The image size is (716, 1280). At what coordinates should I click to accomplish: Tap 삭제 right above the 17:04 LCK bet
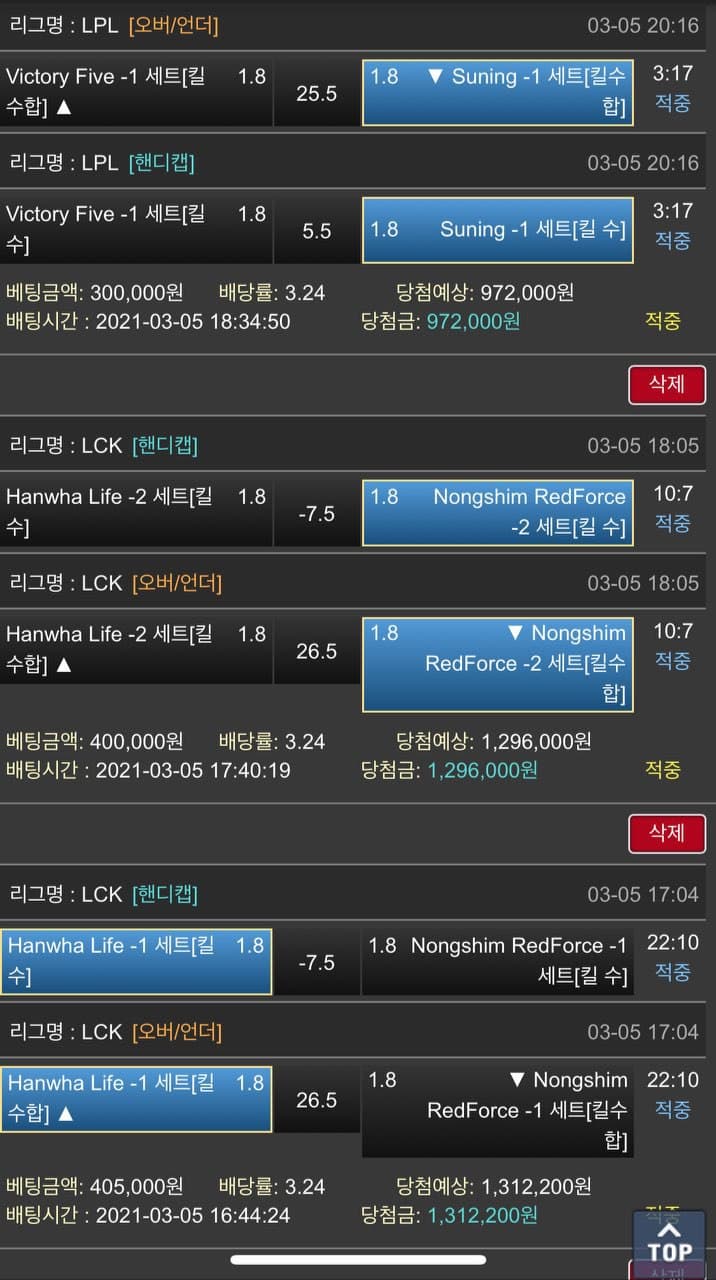tap(666, 833)
